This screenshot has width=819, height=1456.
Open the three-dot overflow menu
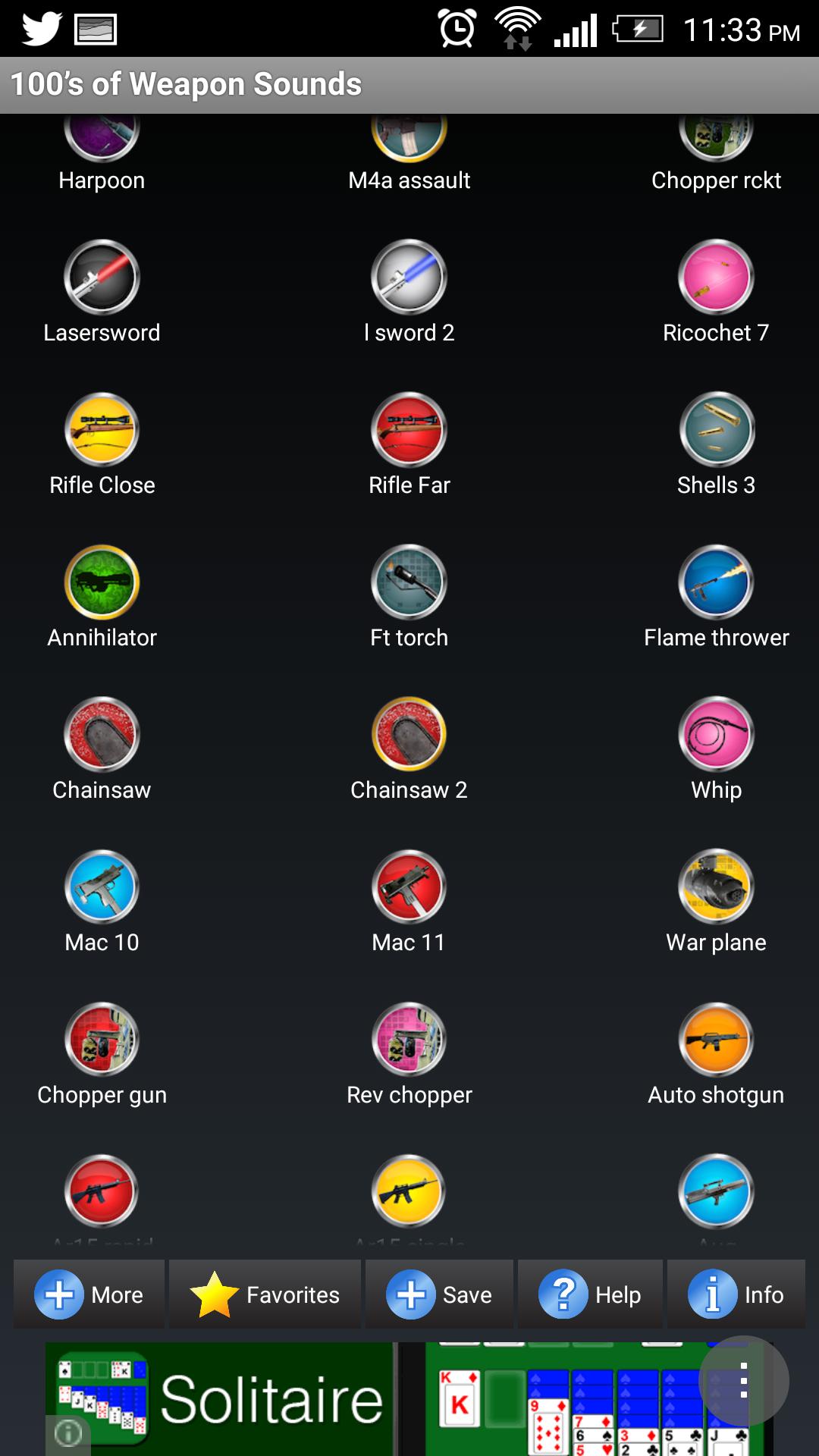click(x=744, y=1380)
